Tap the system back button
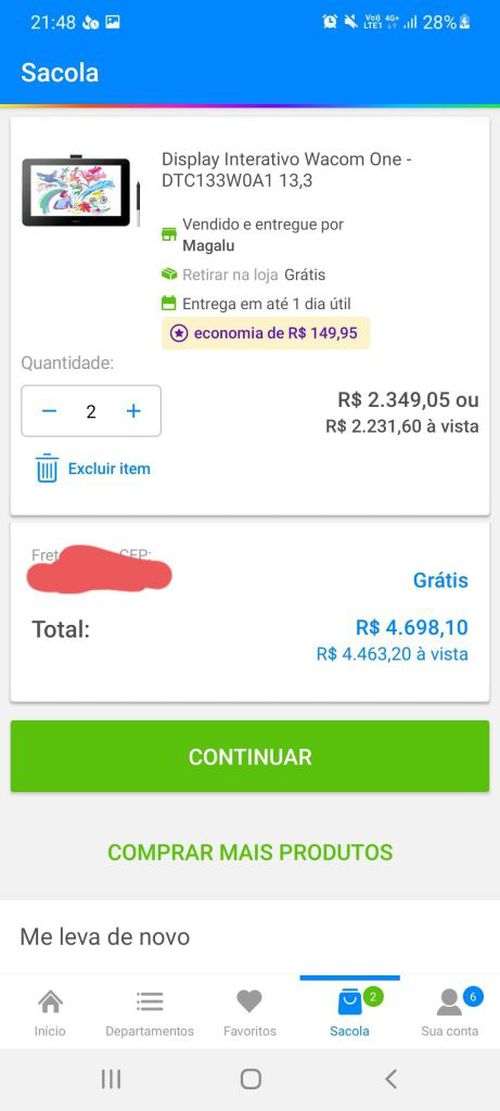Screen dimensions: 500x1111 [x=390, y=1079]
